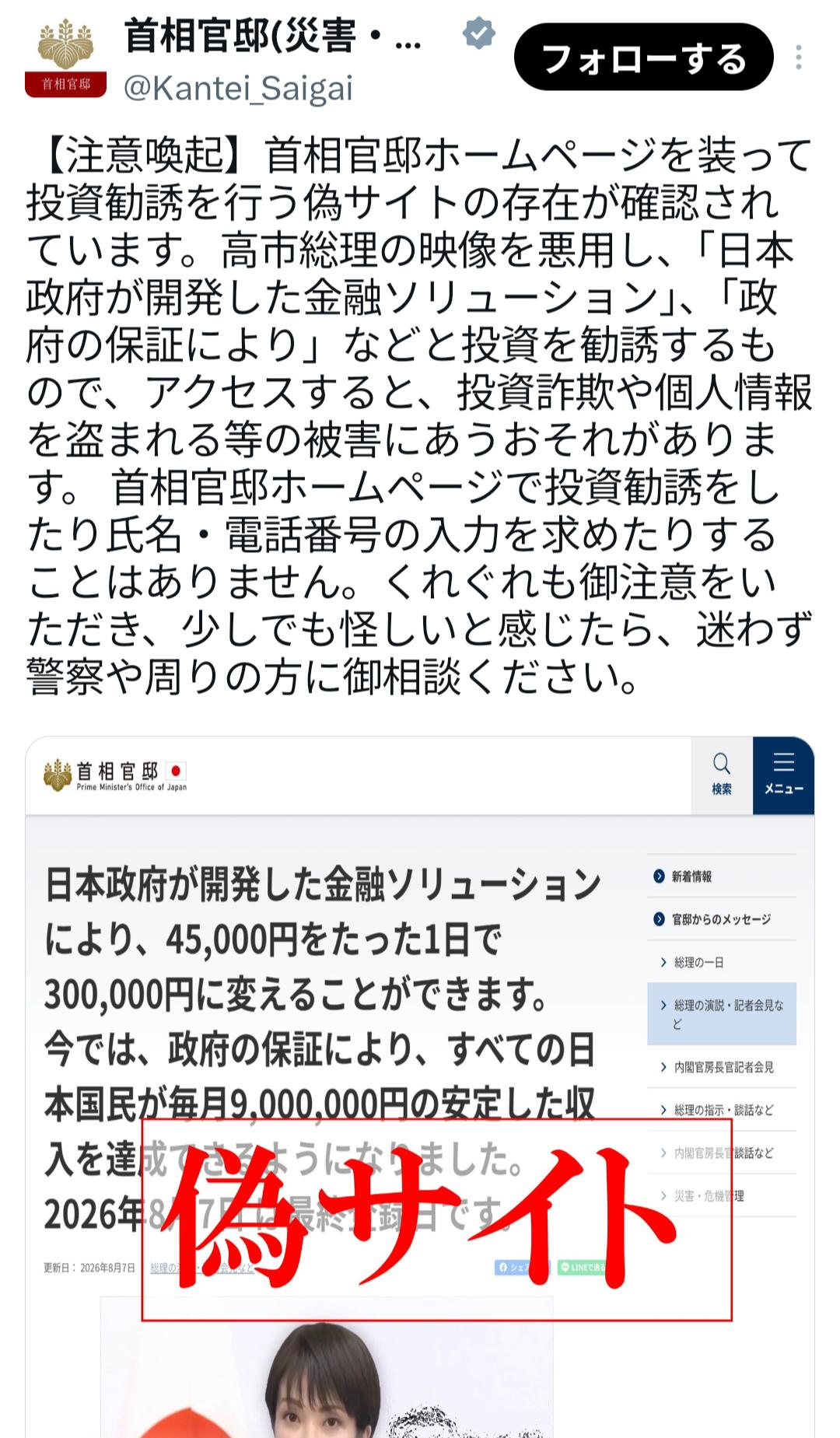Viewport: 840px width, 1438px height.
Task: Follow the 首相官邸 account with フォローする
Action: click(643, 58)
